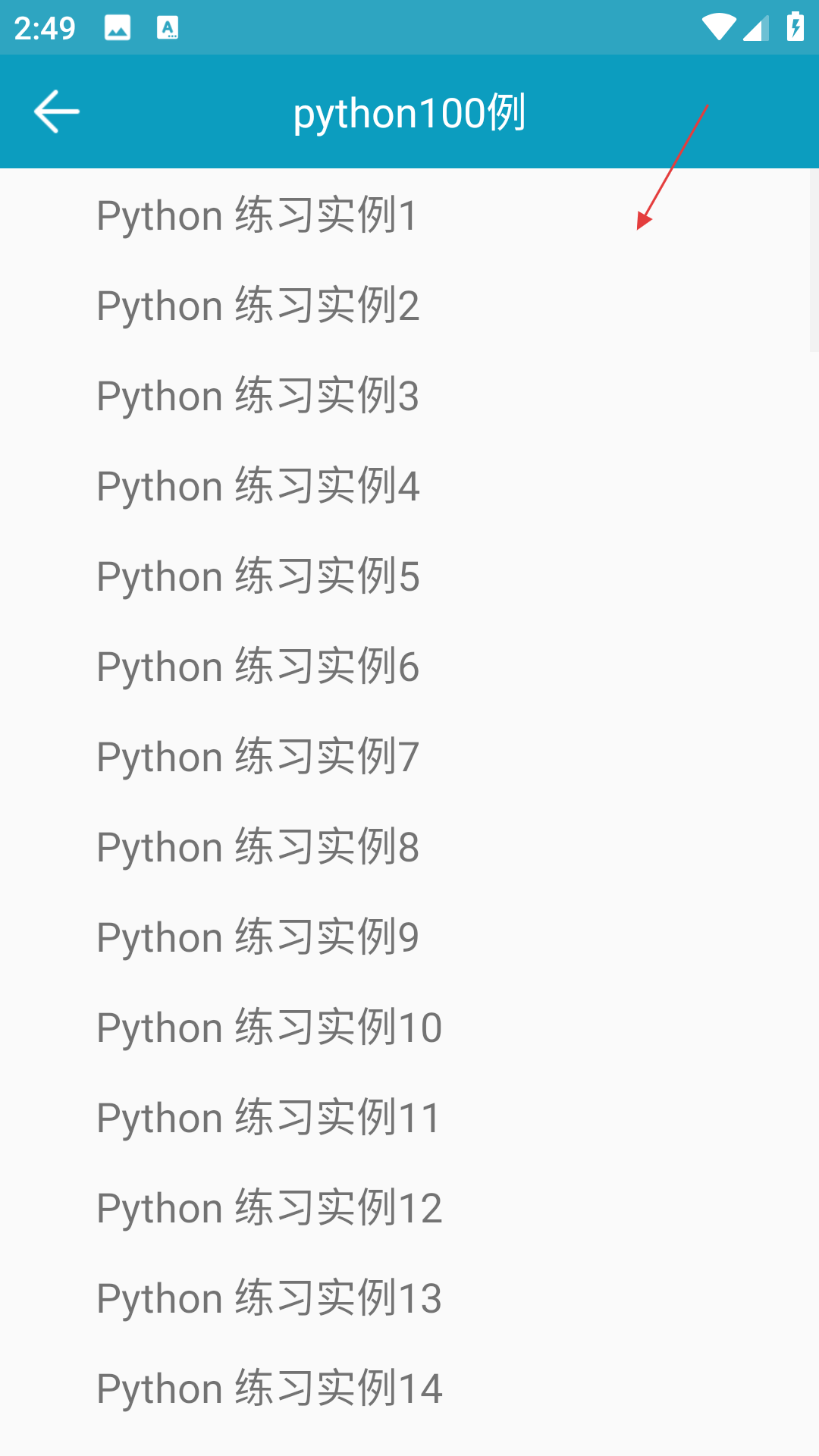View Python 练习实例11
The image size is (819, 1456).
[269, 1118]
